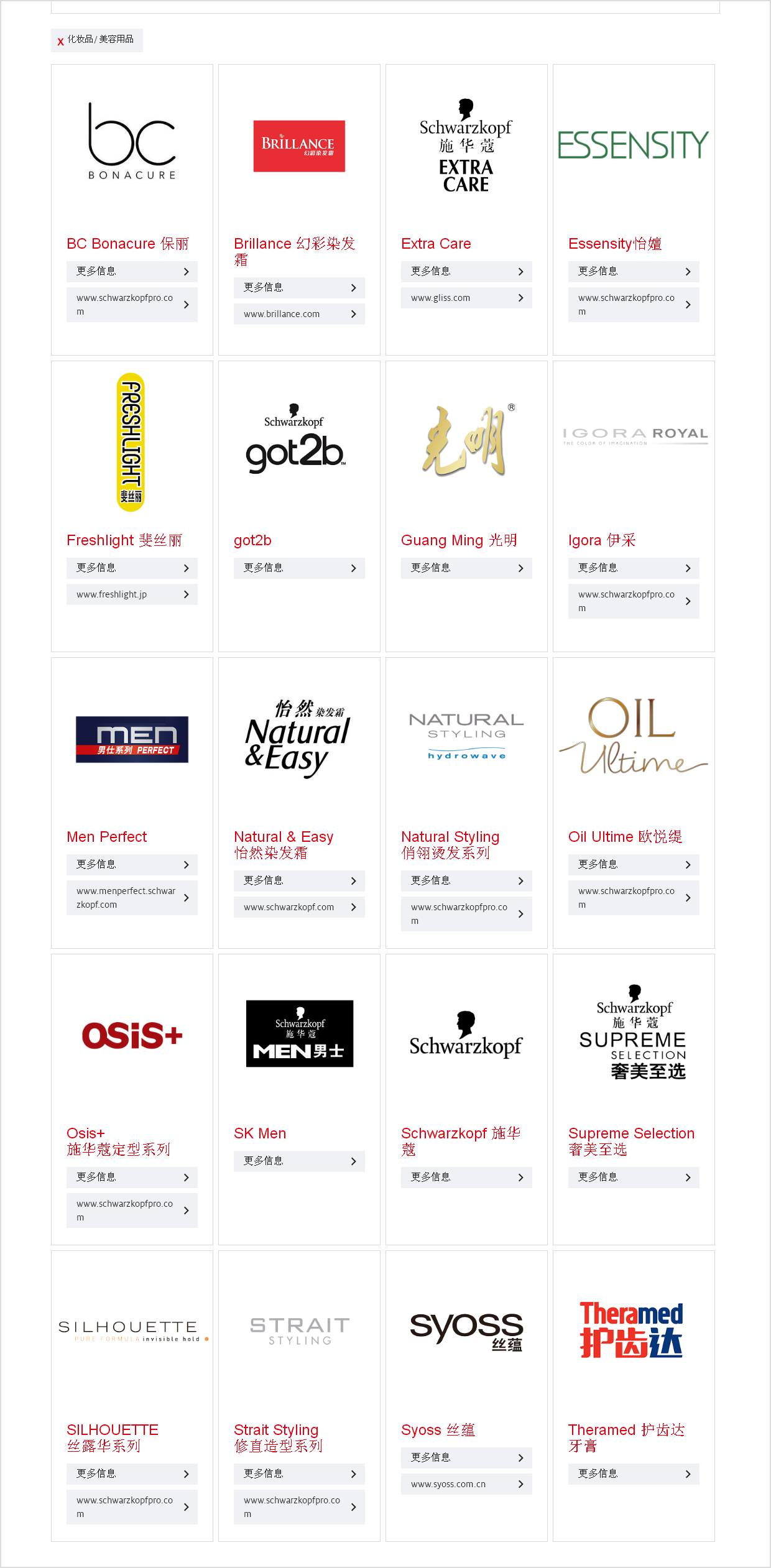Visit www.brillance.com link
The height and width of the screenshot is (1568, 771).
point(299,314)
